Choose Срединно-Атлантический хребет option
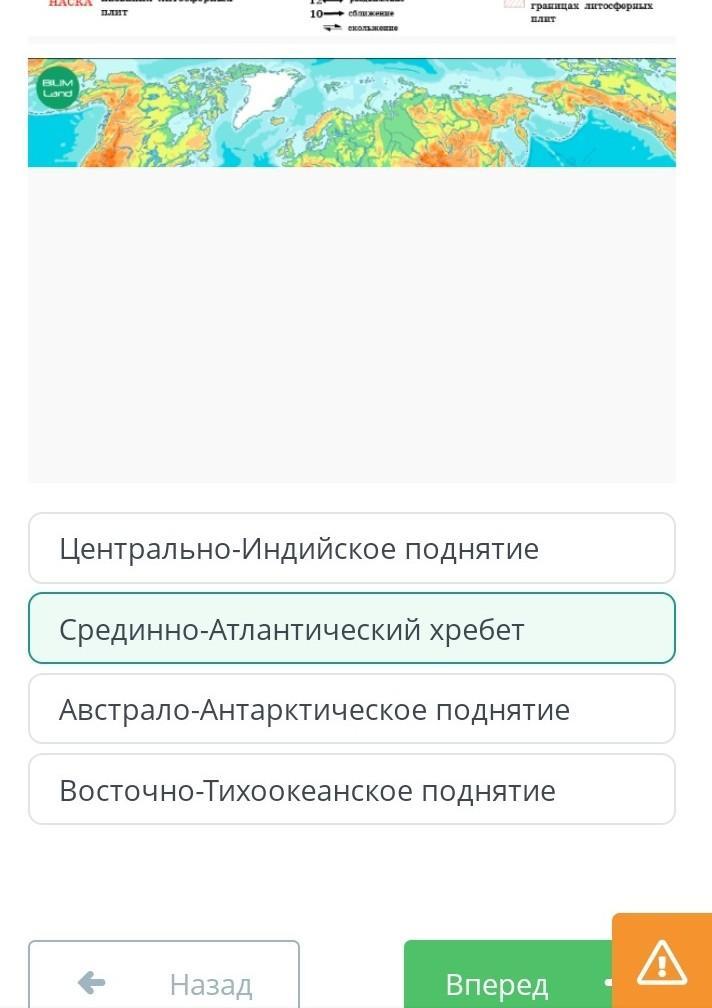Screen dimensions: 712x1008 (351, 629)
